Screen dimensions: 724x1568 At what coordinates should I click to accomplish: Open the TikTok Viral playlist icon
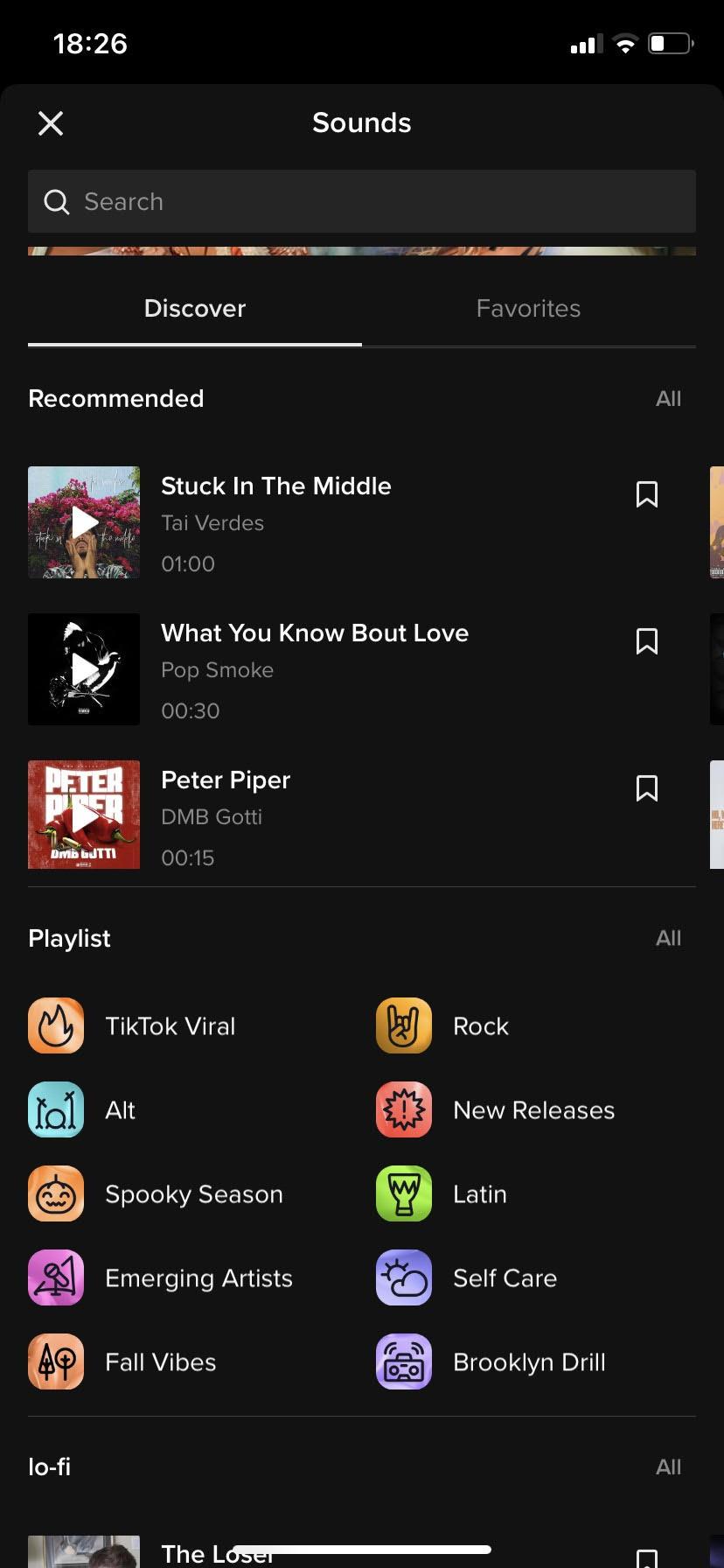pyautogui.click(x=56, y=1025)
